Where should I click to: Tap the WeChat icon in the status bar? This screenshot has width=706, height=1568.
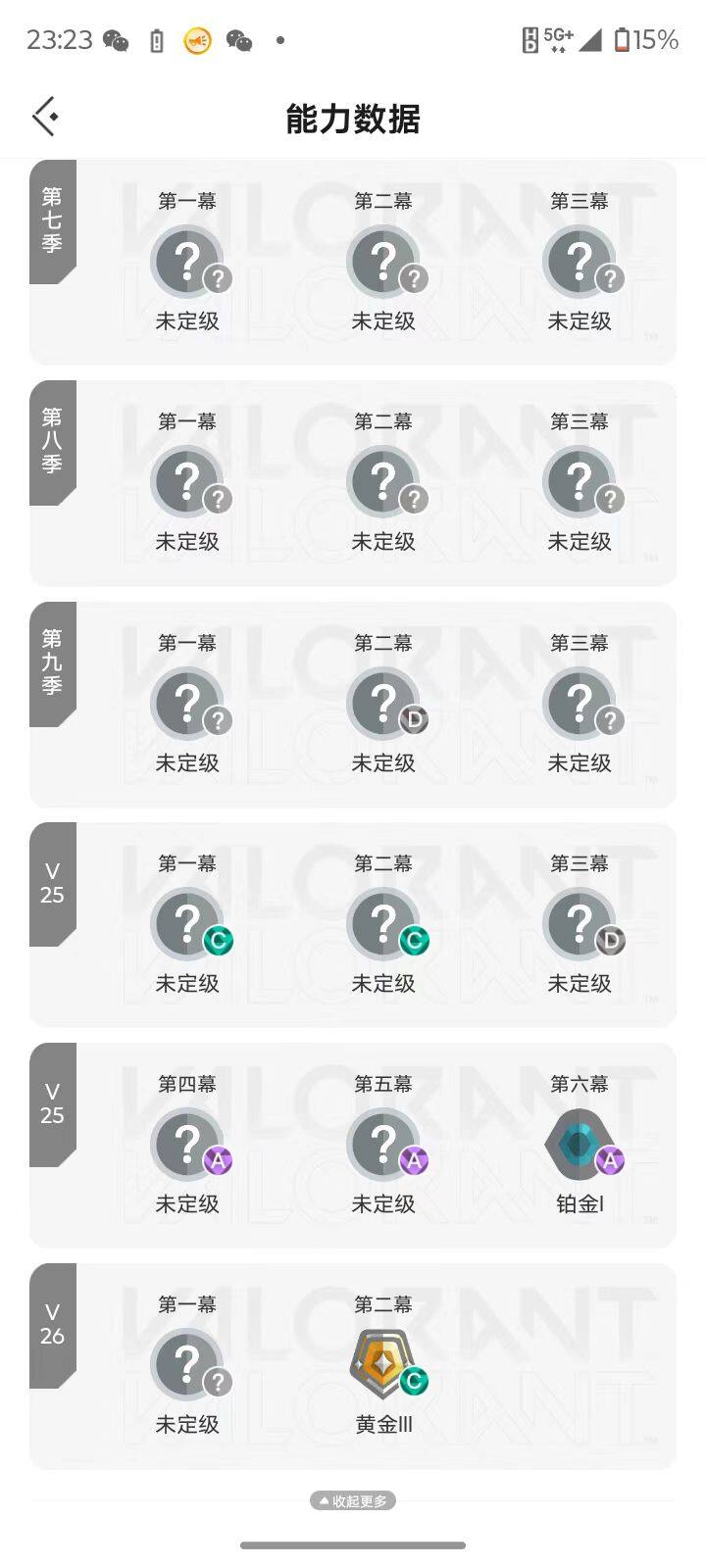[117, 40]
